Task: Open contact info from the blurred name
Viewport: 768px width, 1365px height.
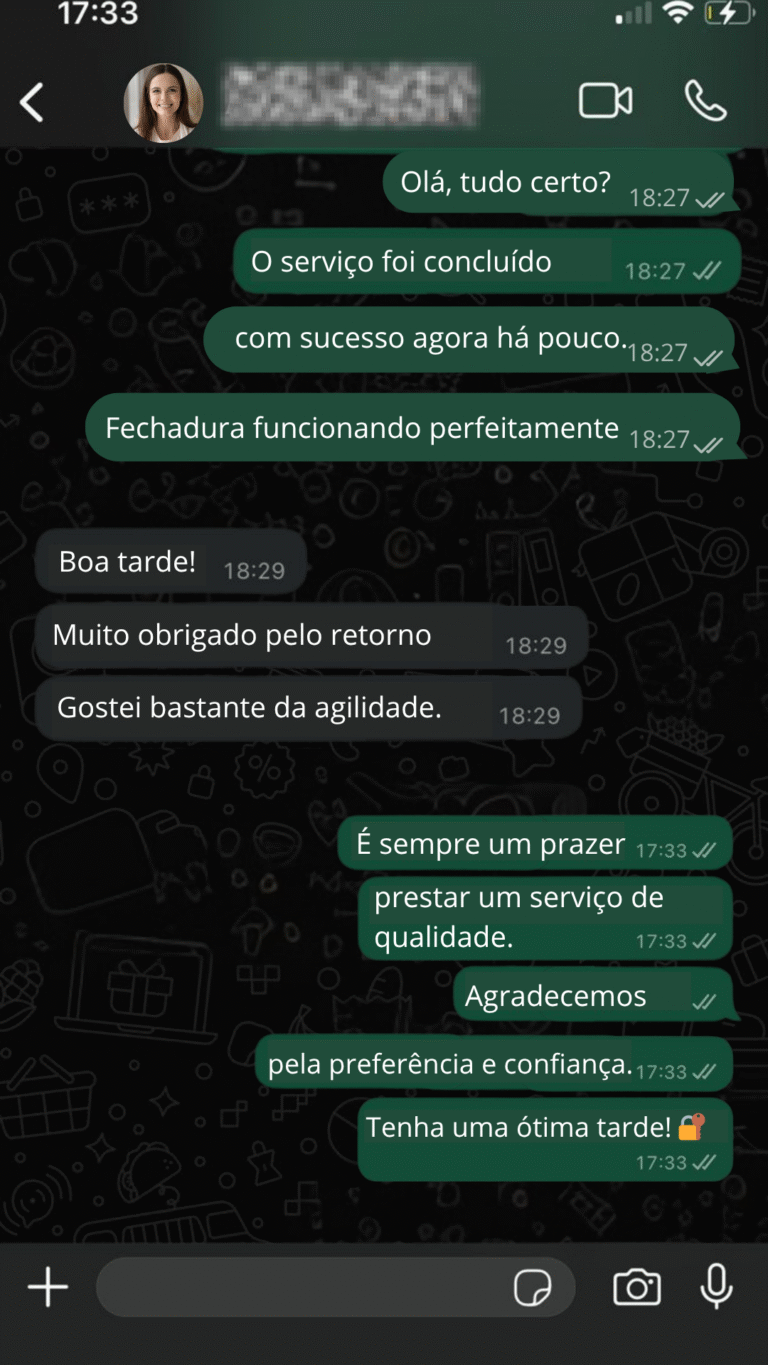Action: (350, 98)
